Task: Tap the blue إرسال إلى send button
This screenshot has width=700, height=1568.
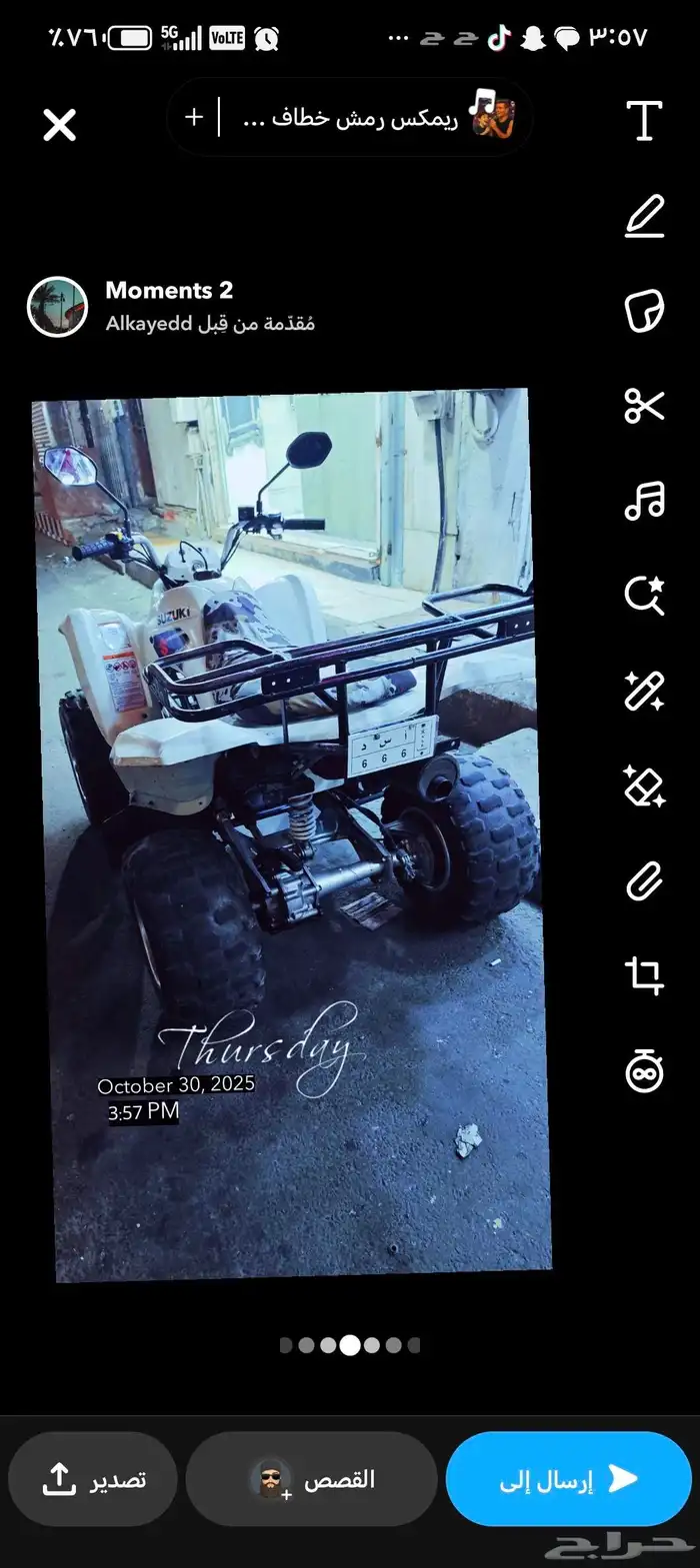Action: tap(569, 1479)
